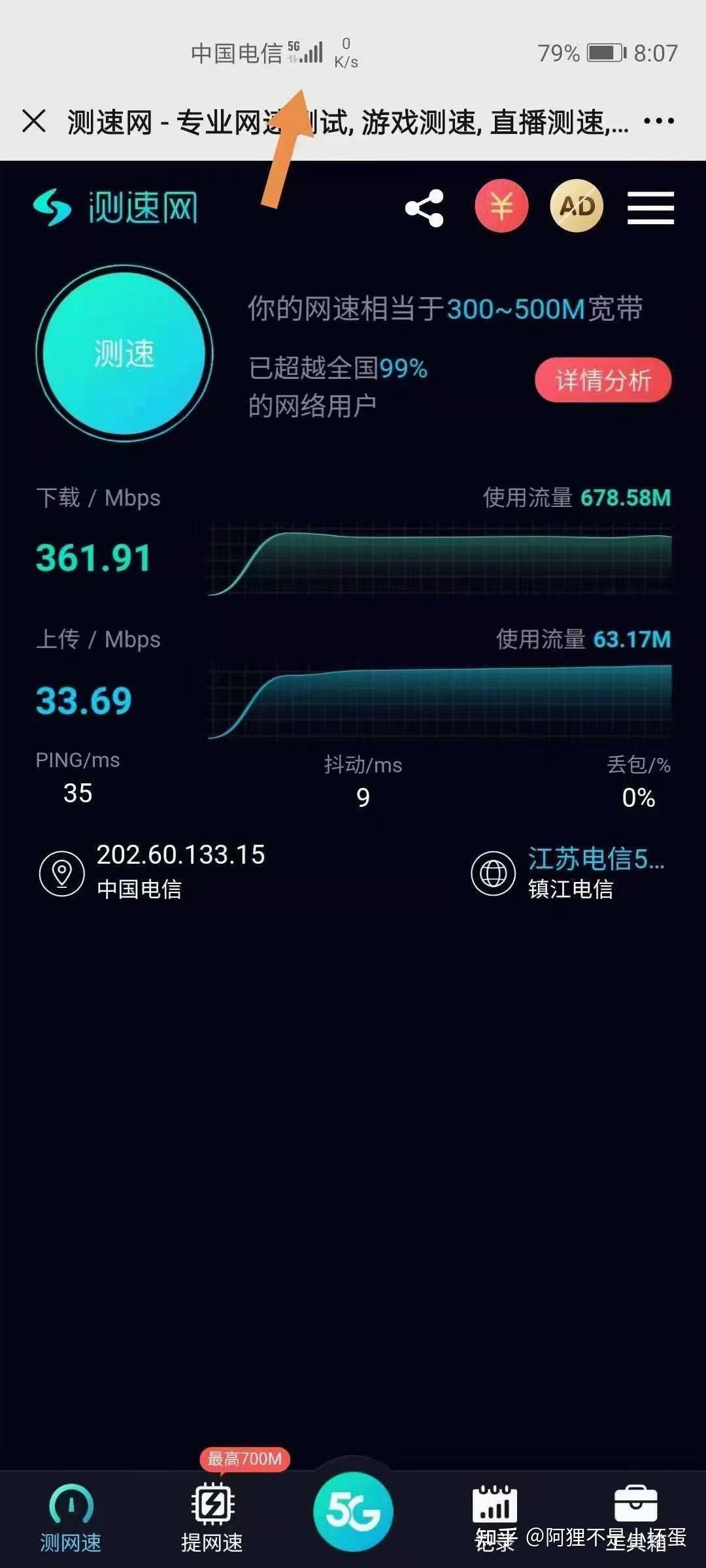This screenshot has width=706, height=1568.
Task: Open the share icon in the header
Action: point(424,208)
